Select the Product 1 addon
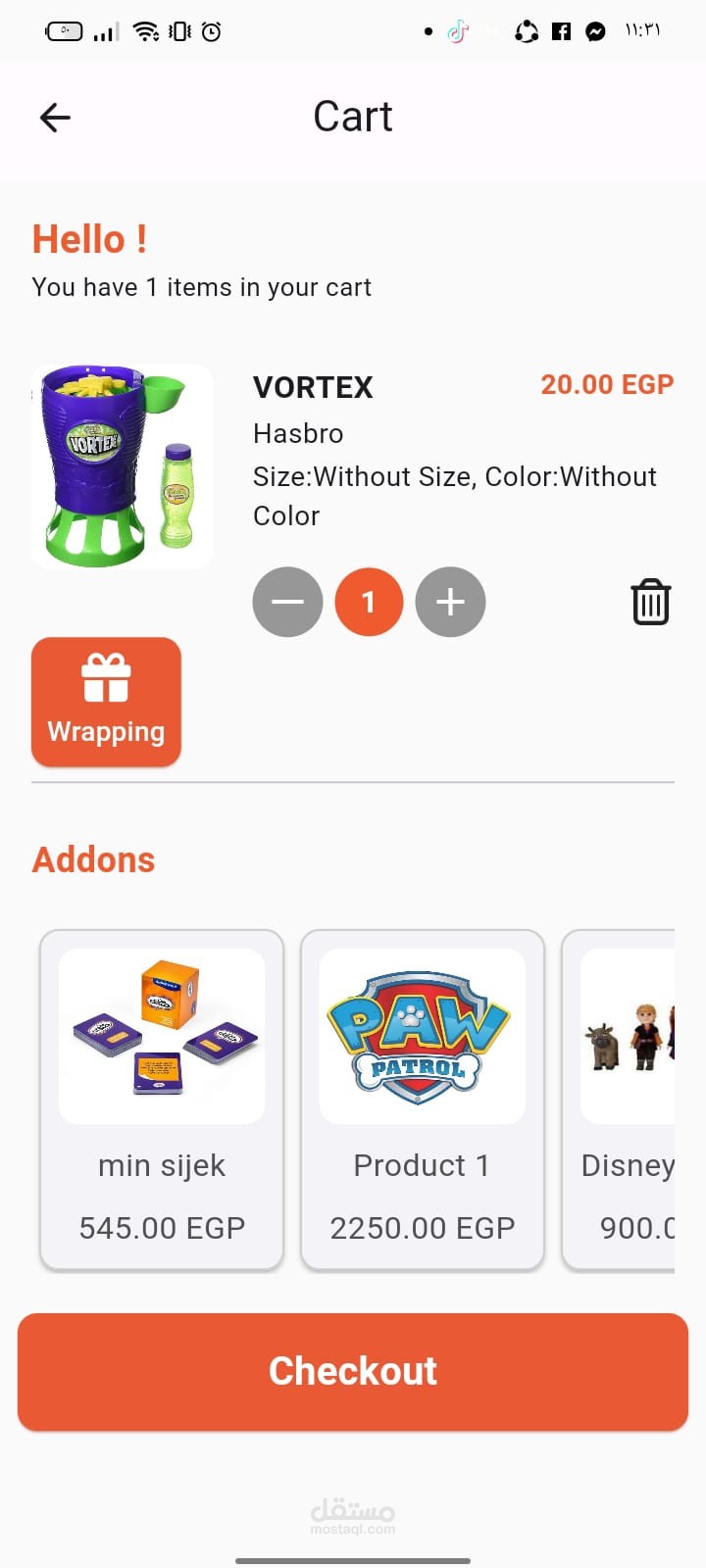Screen dimensions: 706x1568 423,1100
